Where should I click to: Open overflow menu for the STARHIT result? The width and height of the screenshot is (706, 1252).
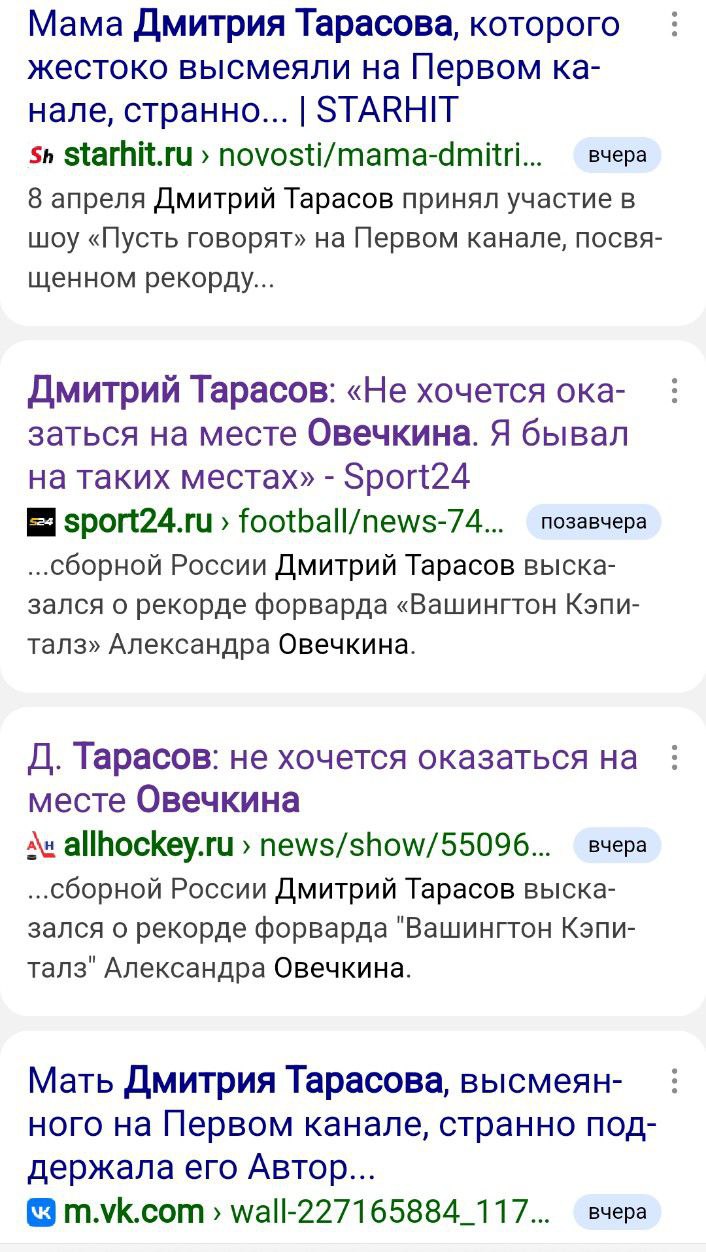(676, 23)
